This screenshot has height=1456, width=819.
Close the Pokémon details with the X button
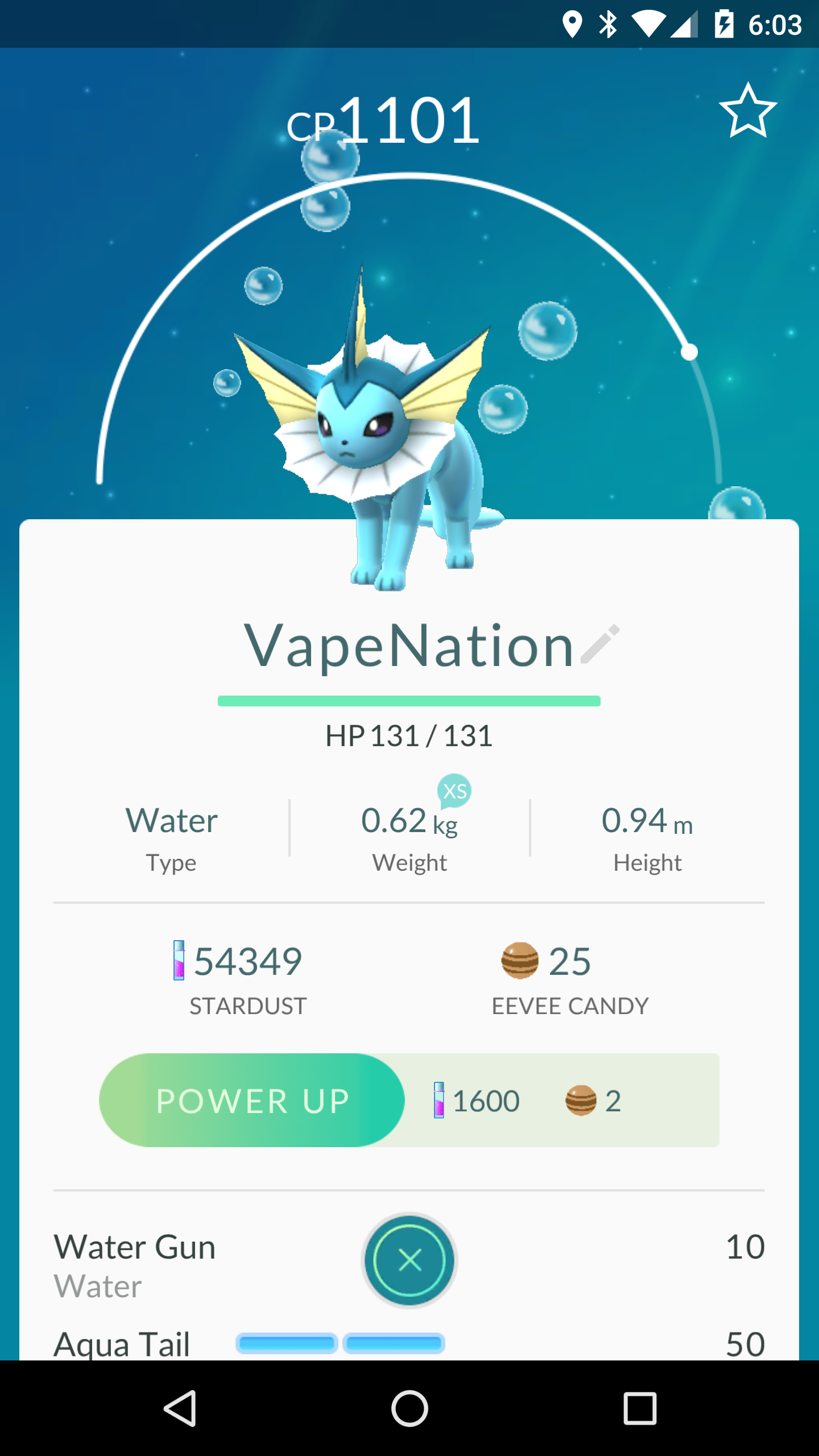pyautogui.click(x=409, y=1260)
